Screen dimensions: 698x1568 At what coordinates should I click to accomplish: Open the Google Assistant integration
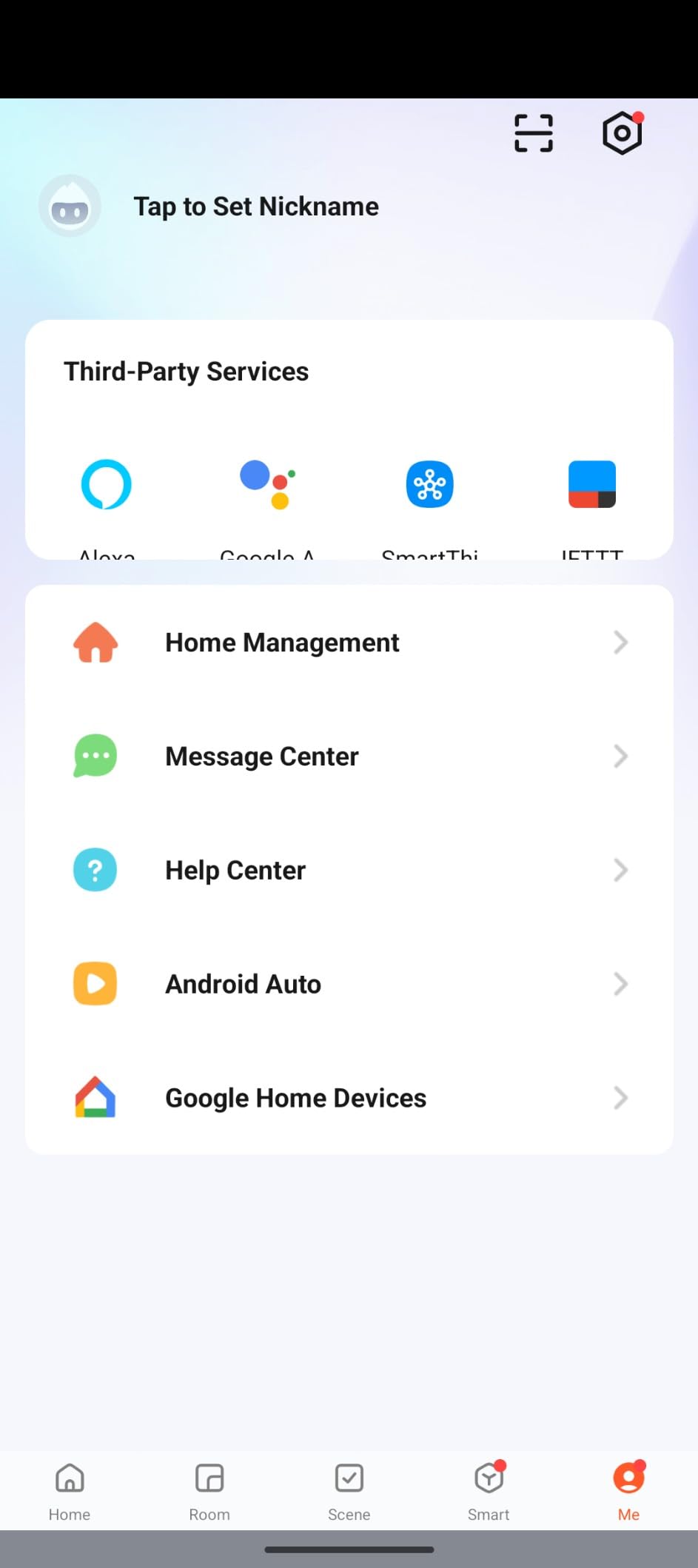[267, 484]
